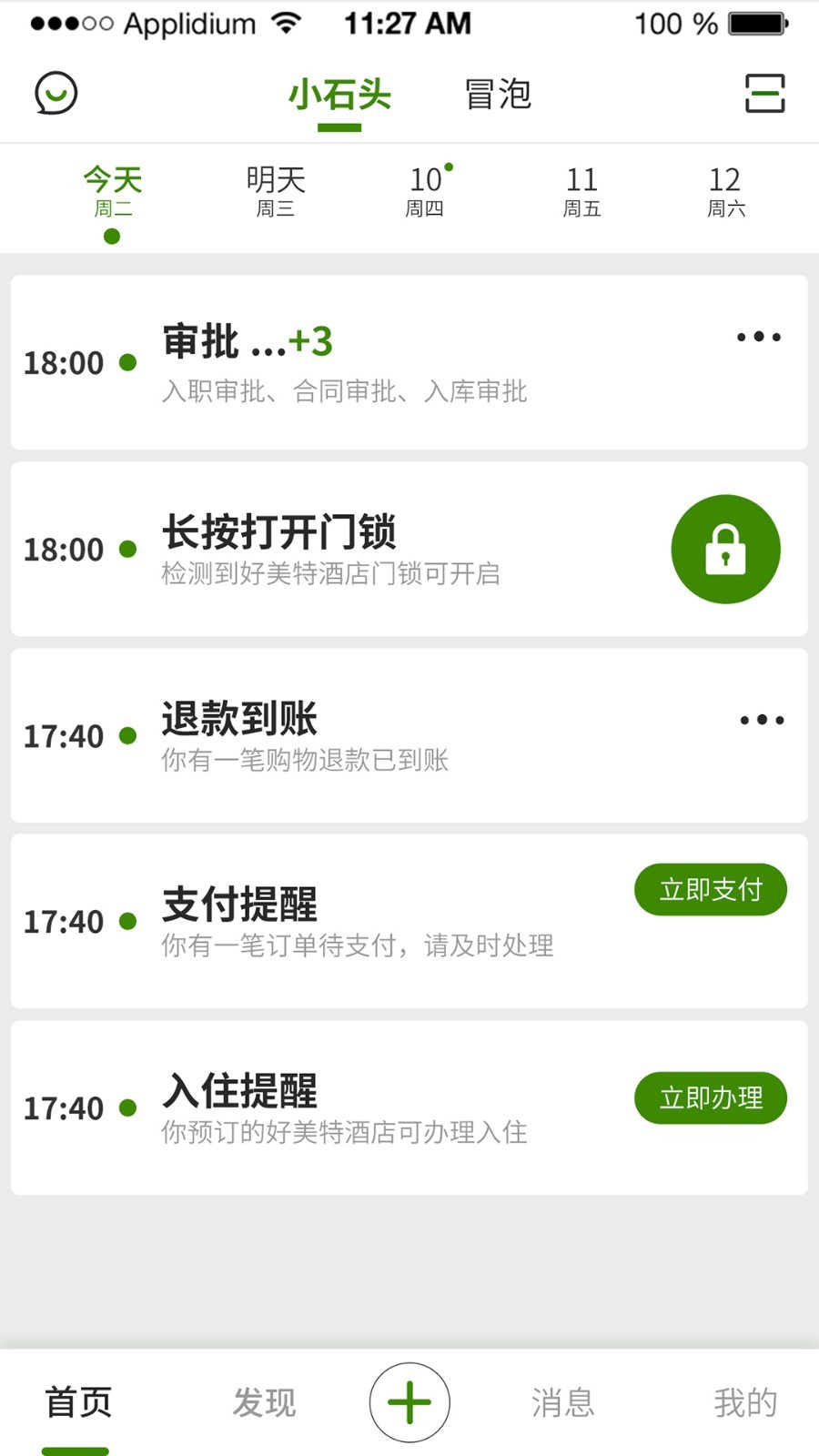Screen dimensions: 819x1456
Task: Select 今天 周二 date
Action: (x=112, y=191)
